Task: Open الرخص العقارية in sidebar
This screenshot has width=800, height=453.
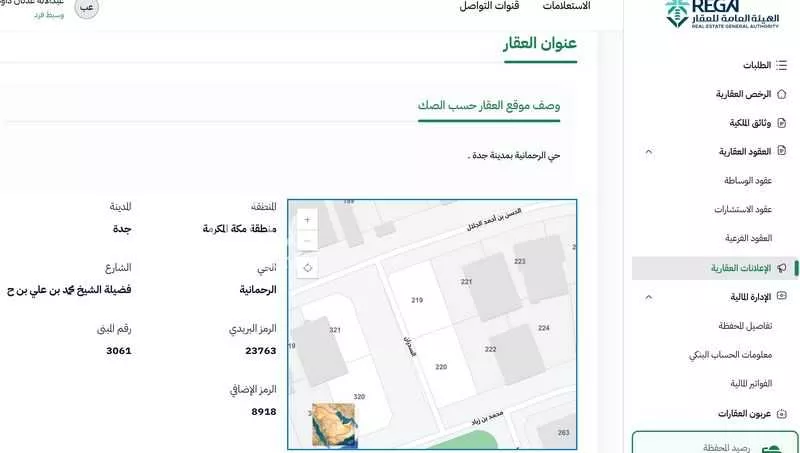Action: 742,94
